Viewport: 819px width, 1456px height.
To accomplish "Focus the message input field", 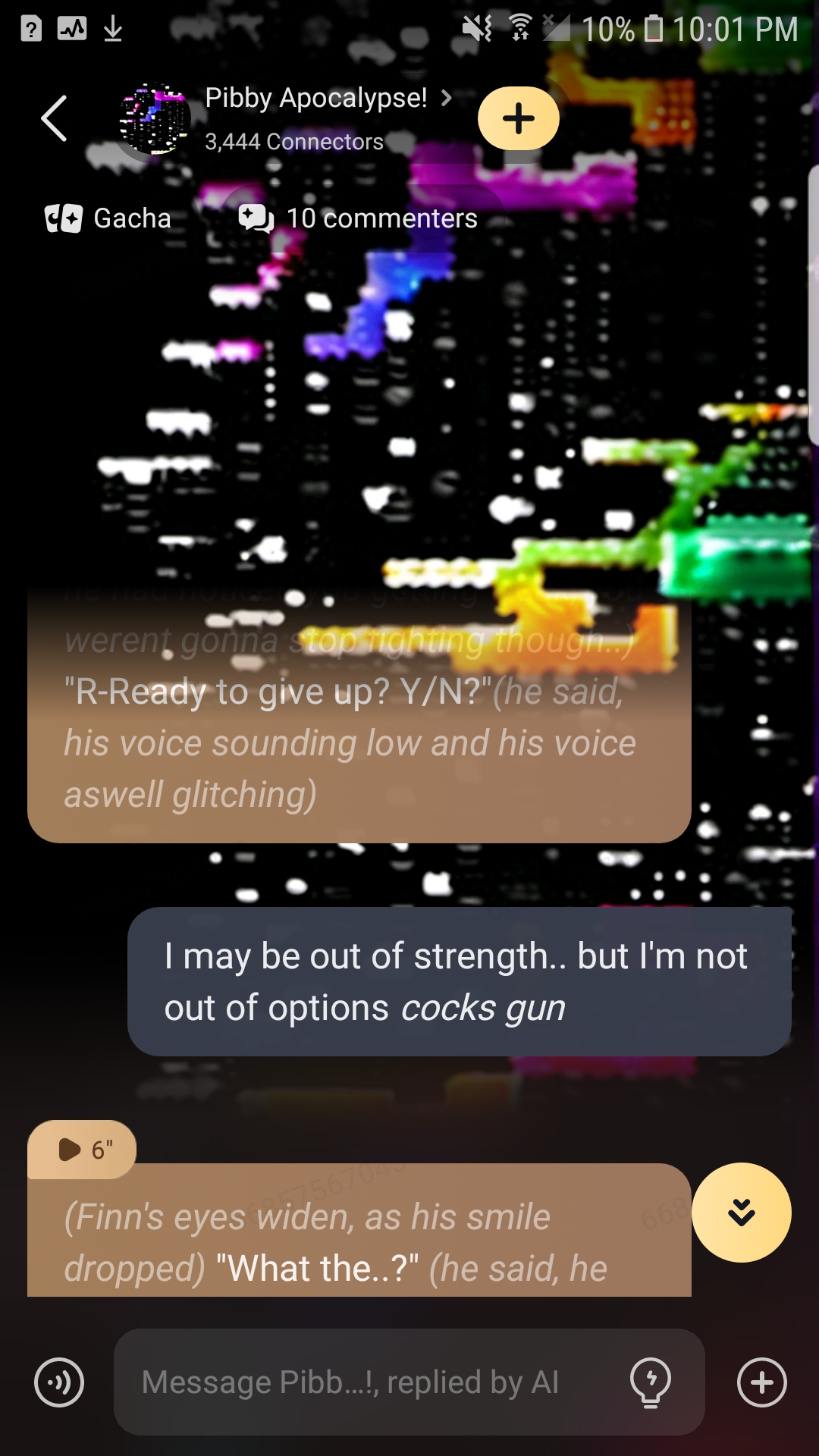I will (372, 1382).
